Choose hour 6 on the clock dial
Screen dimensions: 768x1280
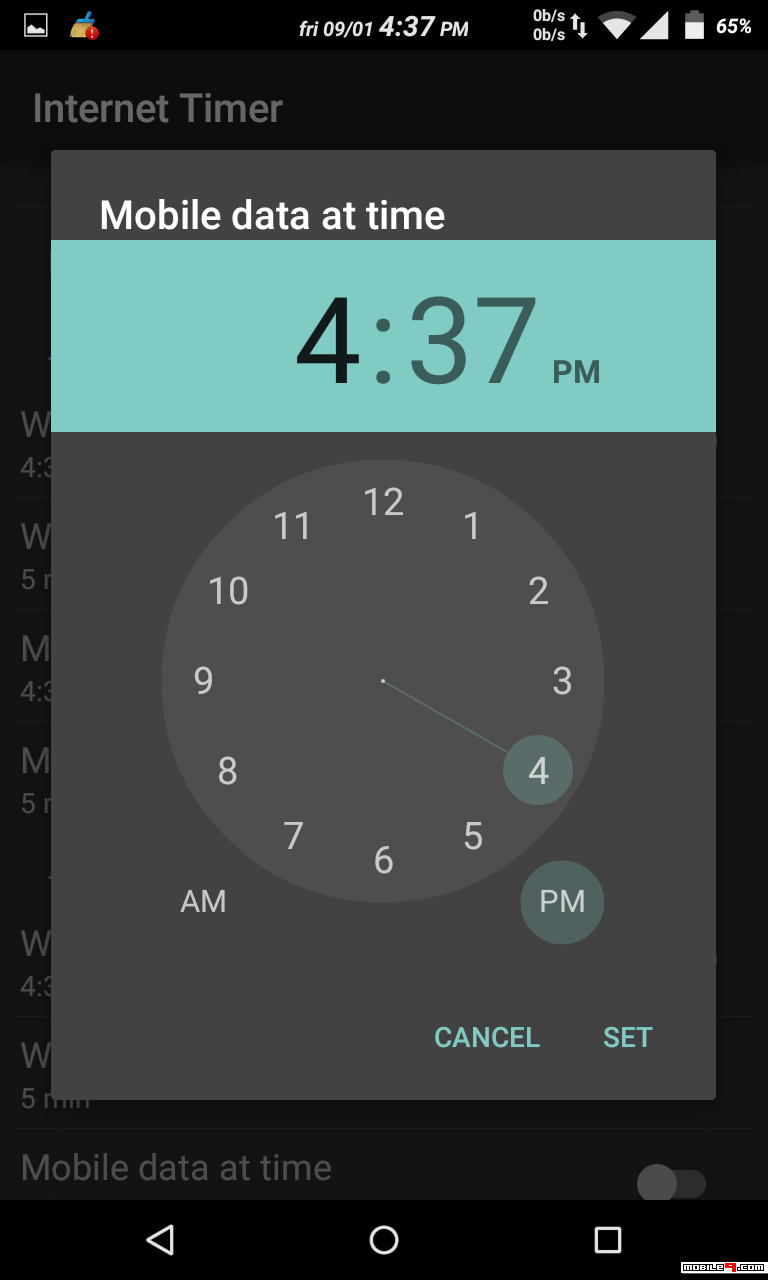(383, 860)
